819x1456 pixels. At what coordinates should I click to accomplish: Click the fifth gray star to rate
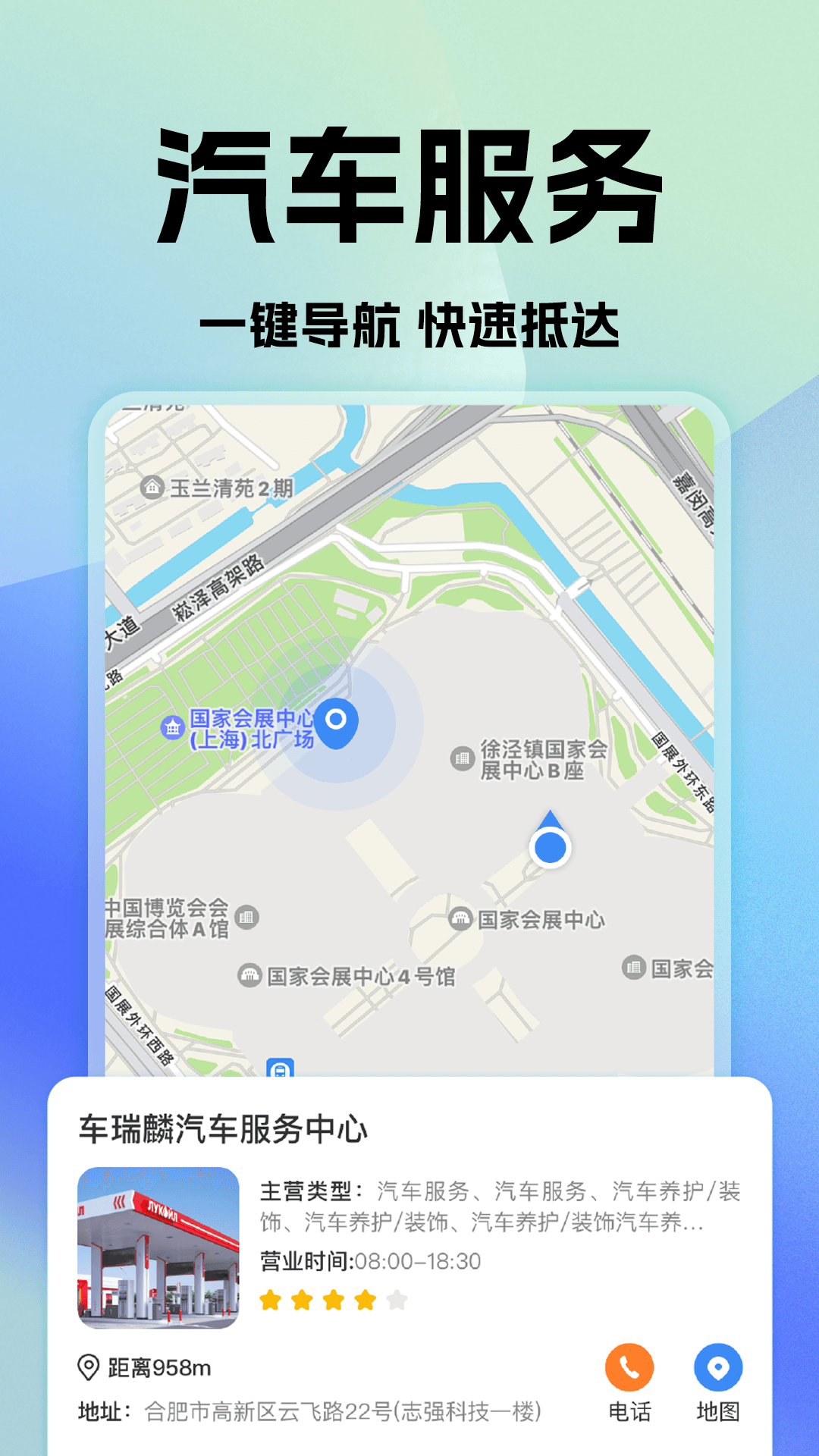(397, 1299)
